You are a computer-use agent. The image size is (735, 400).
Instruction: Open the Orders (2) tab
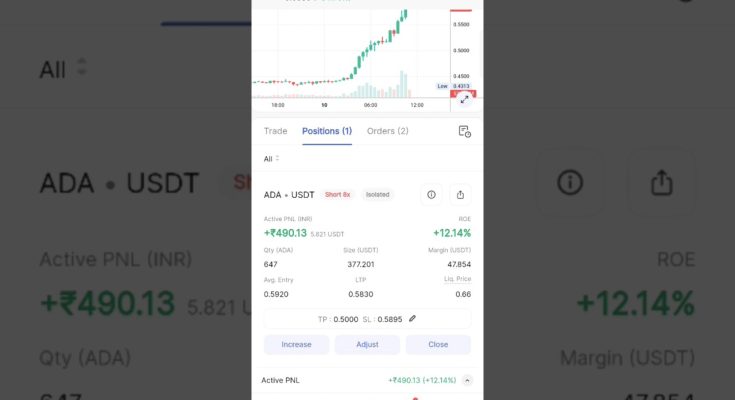(x=388, y=131)
